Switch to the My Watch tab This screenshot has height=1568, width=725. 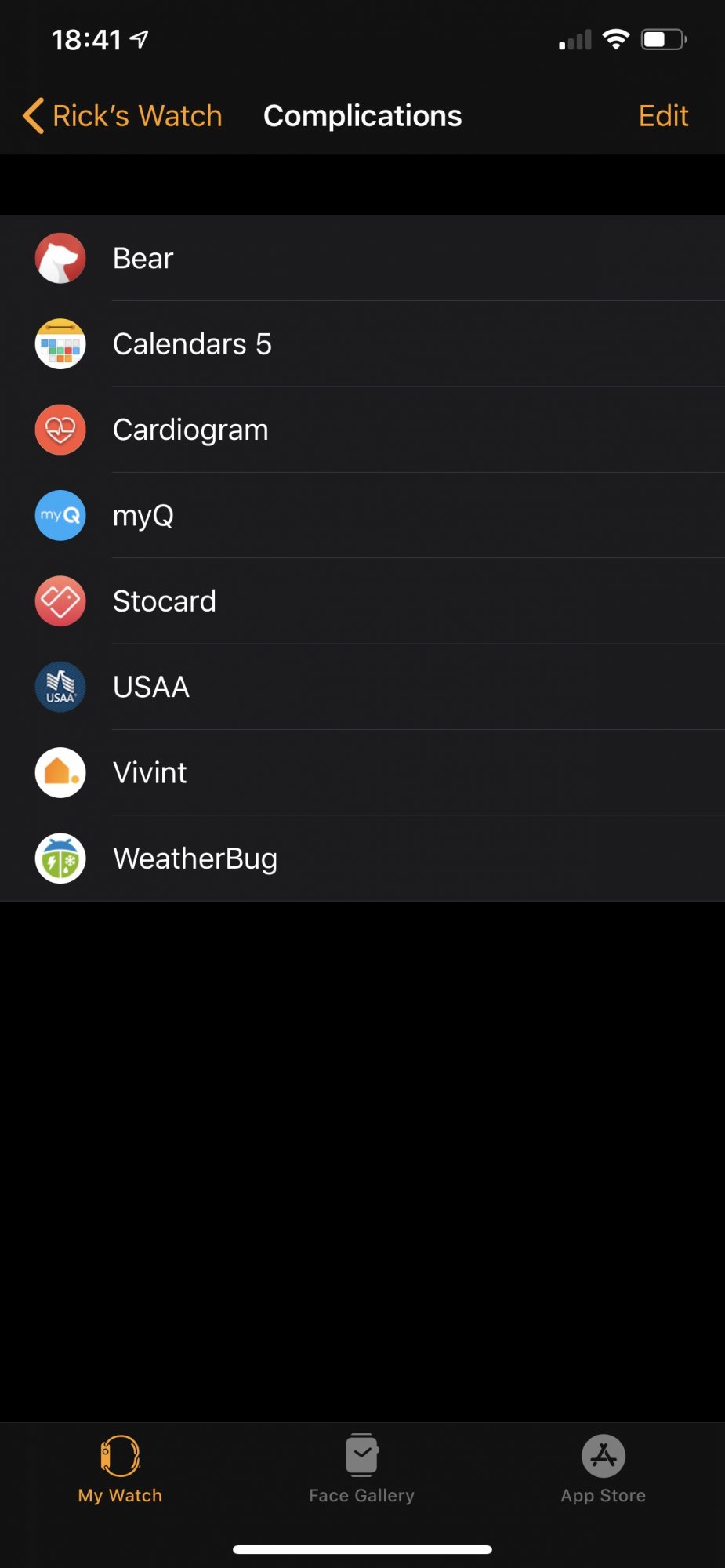point(120,1469)
